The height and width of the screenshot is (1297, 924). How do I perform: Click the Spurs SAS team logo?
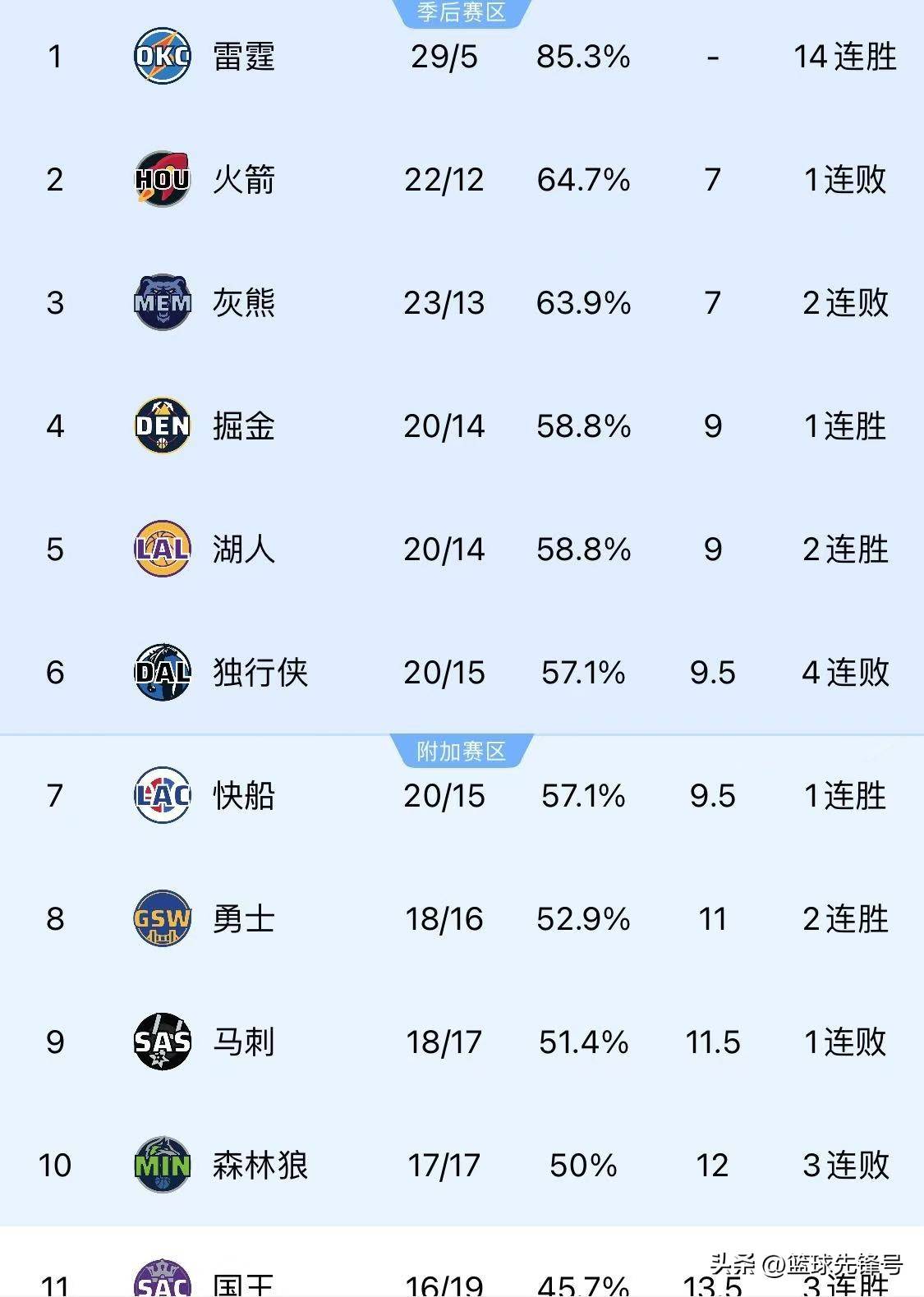click(162, 1043)
